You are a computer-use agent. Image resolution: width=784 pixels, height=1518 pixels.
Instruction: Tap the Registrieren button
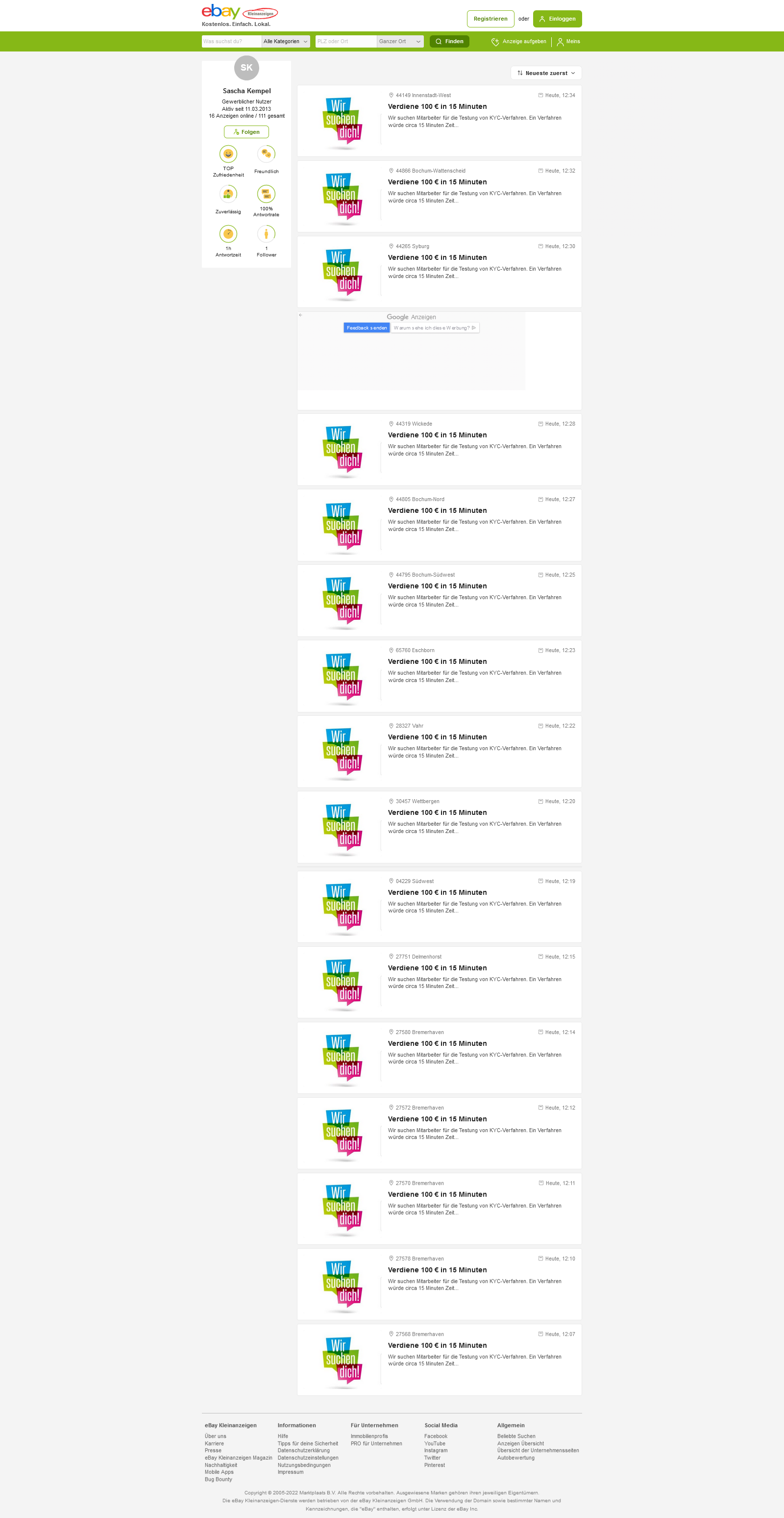click(x=490, y=19)
